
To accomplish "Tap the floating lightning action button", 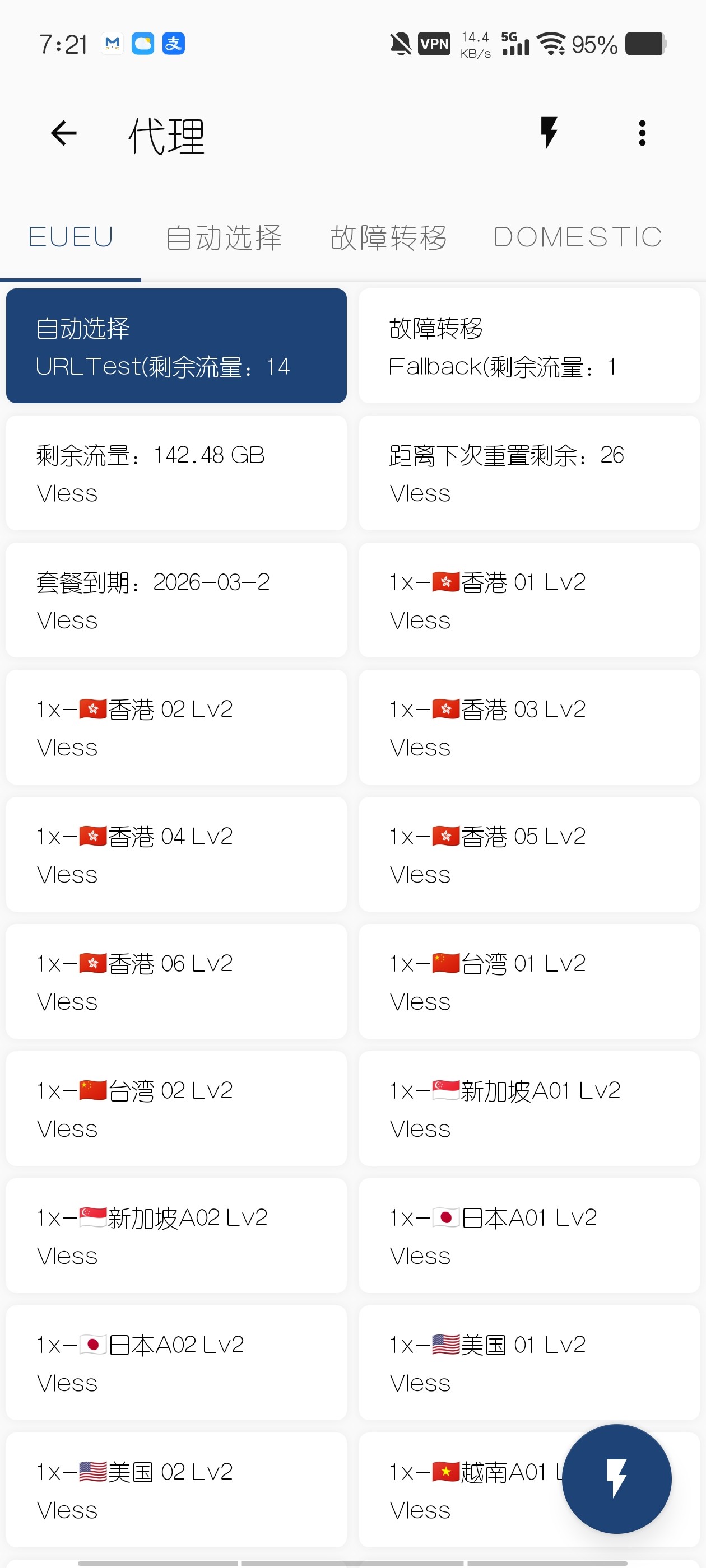I will pos(616,1478).
